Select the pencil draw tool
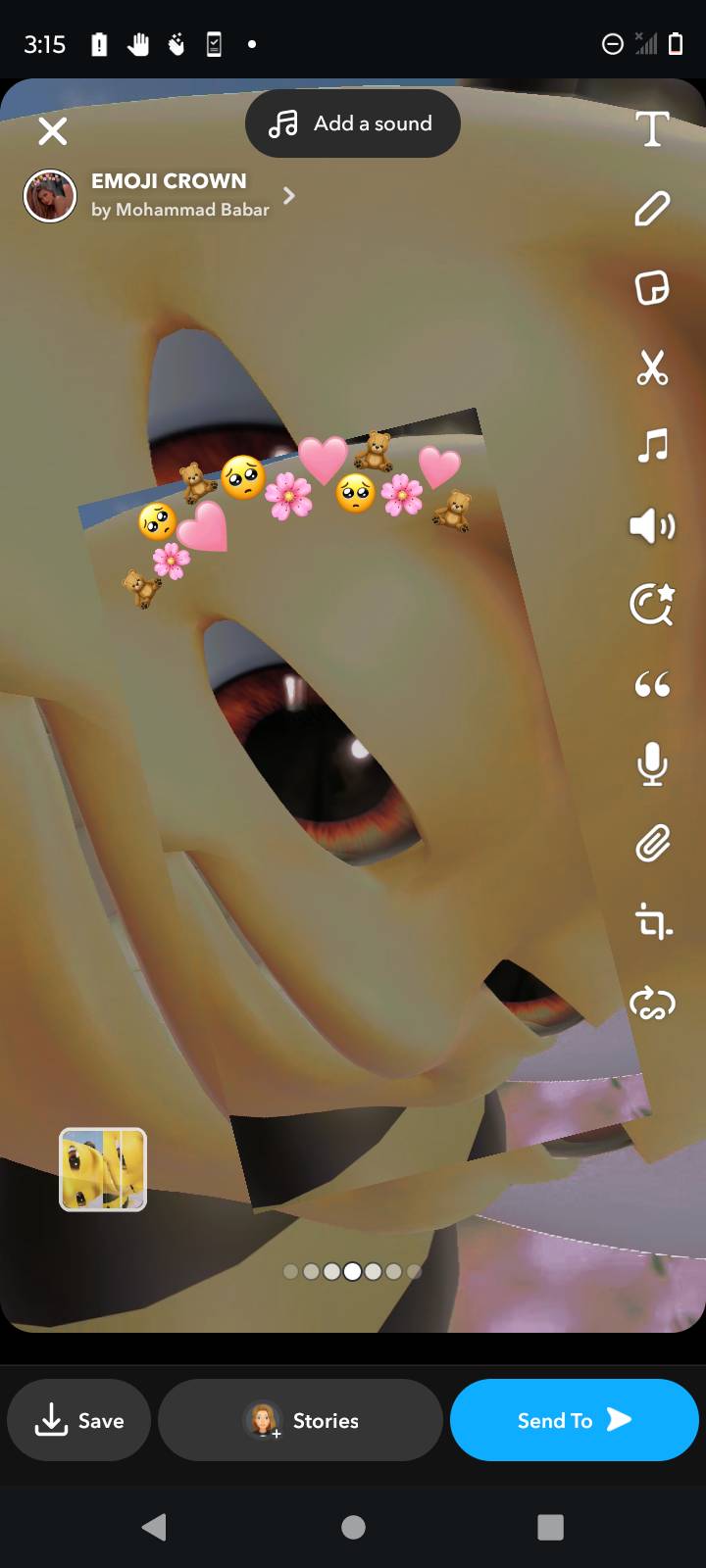Viewport: 706px width, 1568px height. click(x=652, y=209)
